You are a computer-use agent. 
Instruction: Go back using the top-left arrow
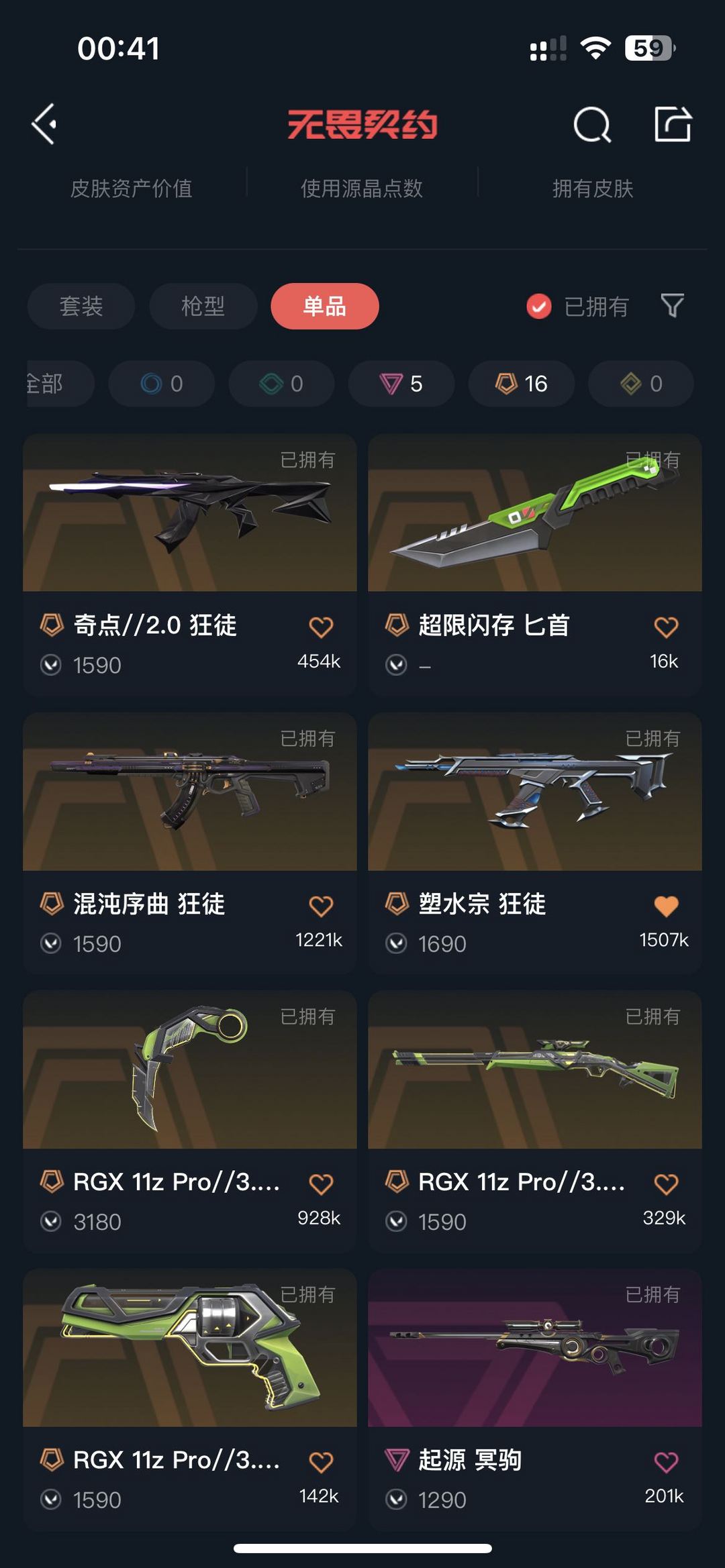[44, 124]
